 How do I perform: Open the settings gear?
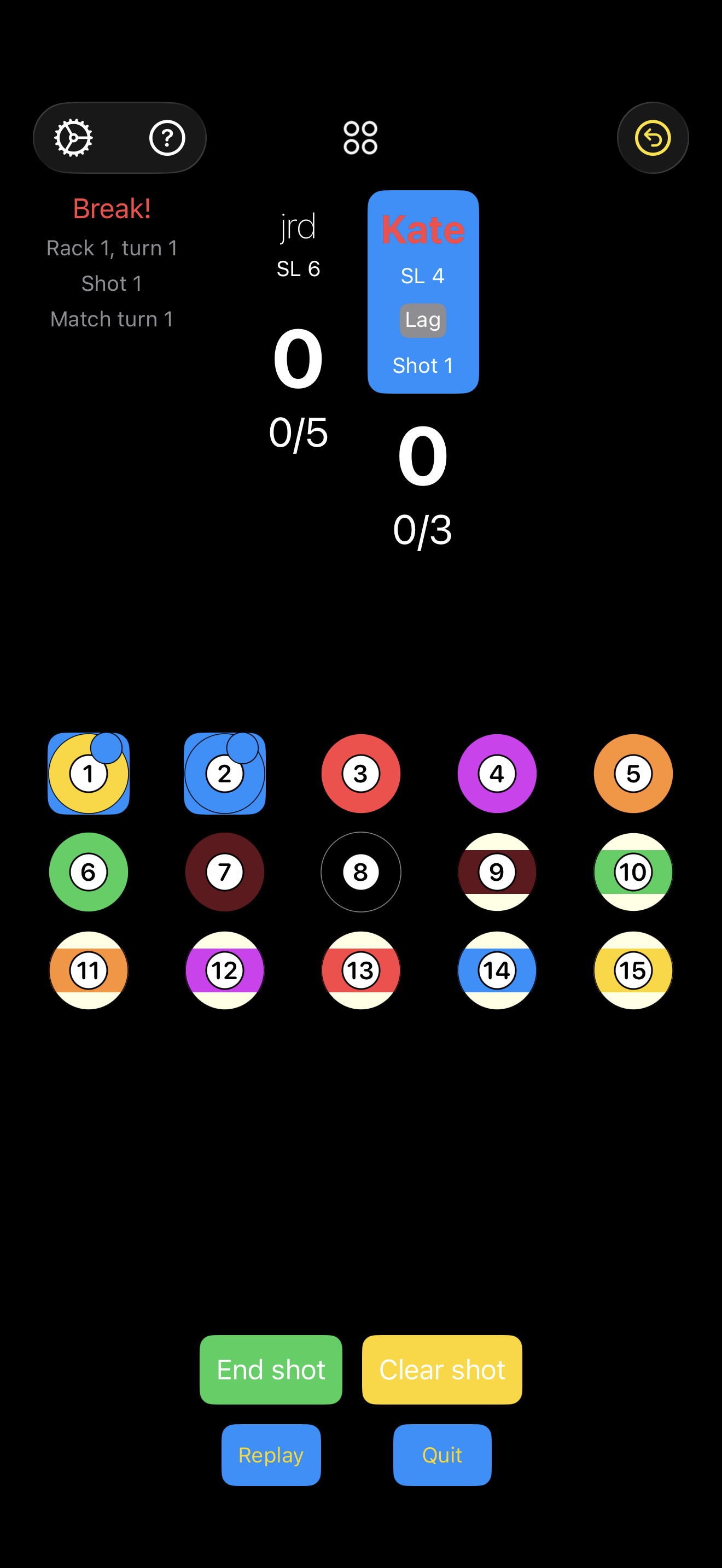pos(74,138)
